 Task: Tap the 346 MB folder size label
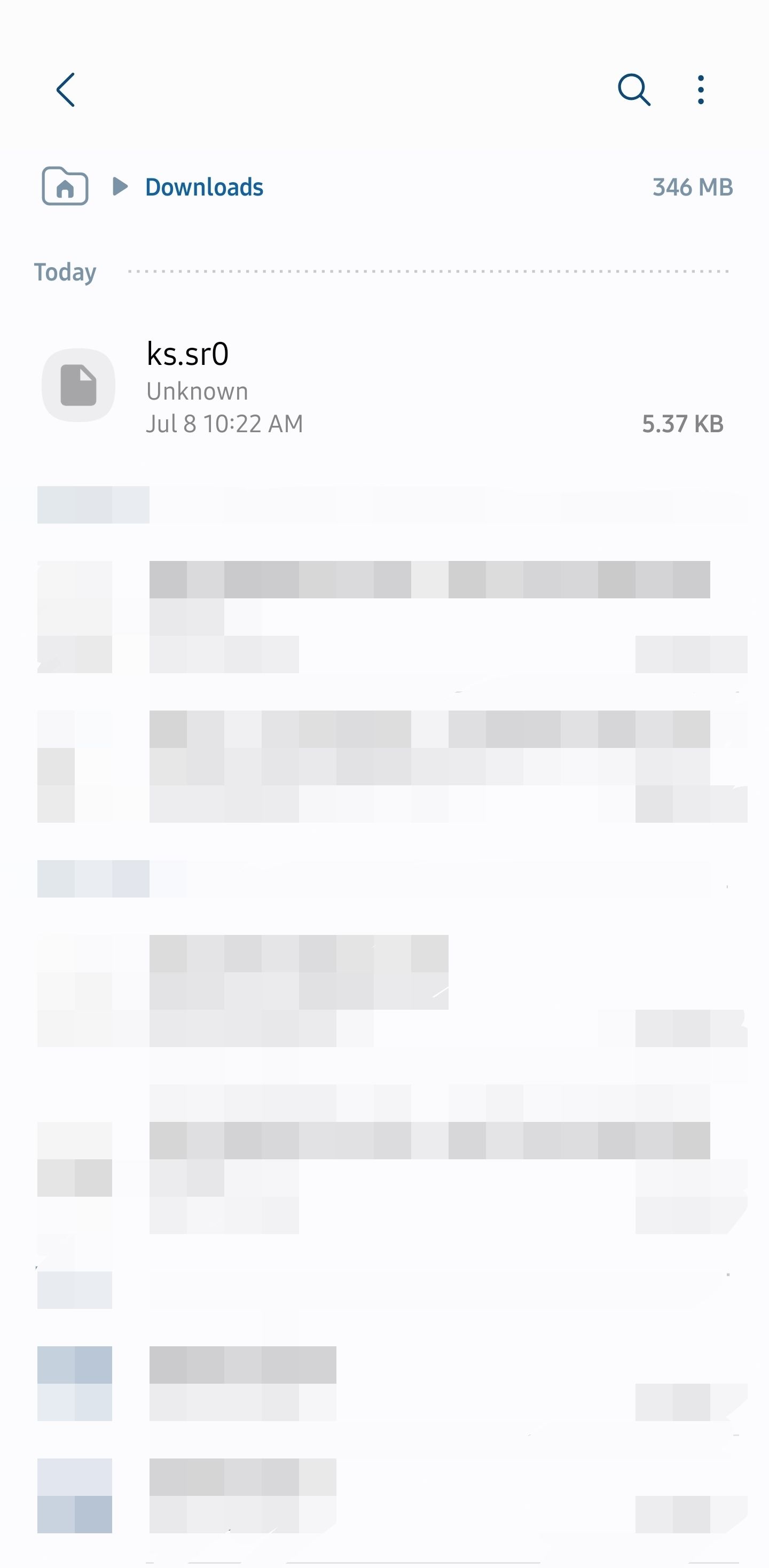(692, 188)
